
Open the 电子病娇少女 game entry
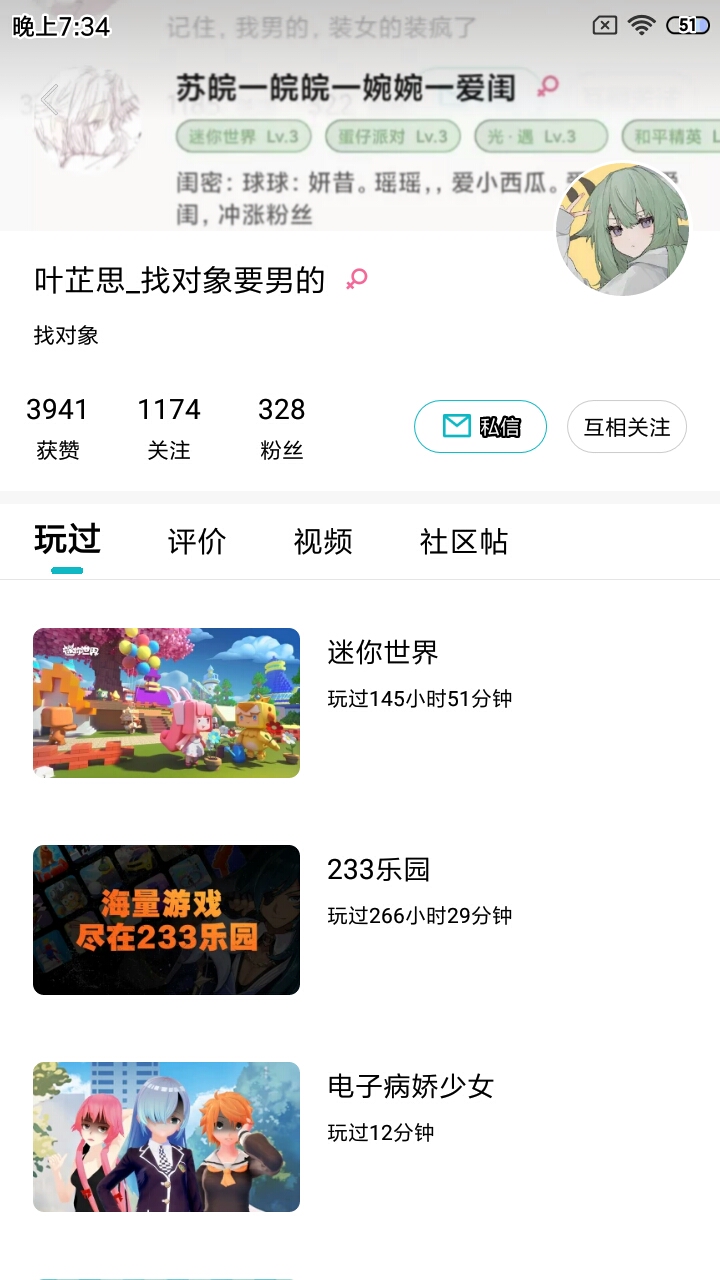360,1137
